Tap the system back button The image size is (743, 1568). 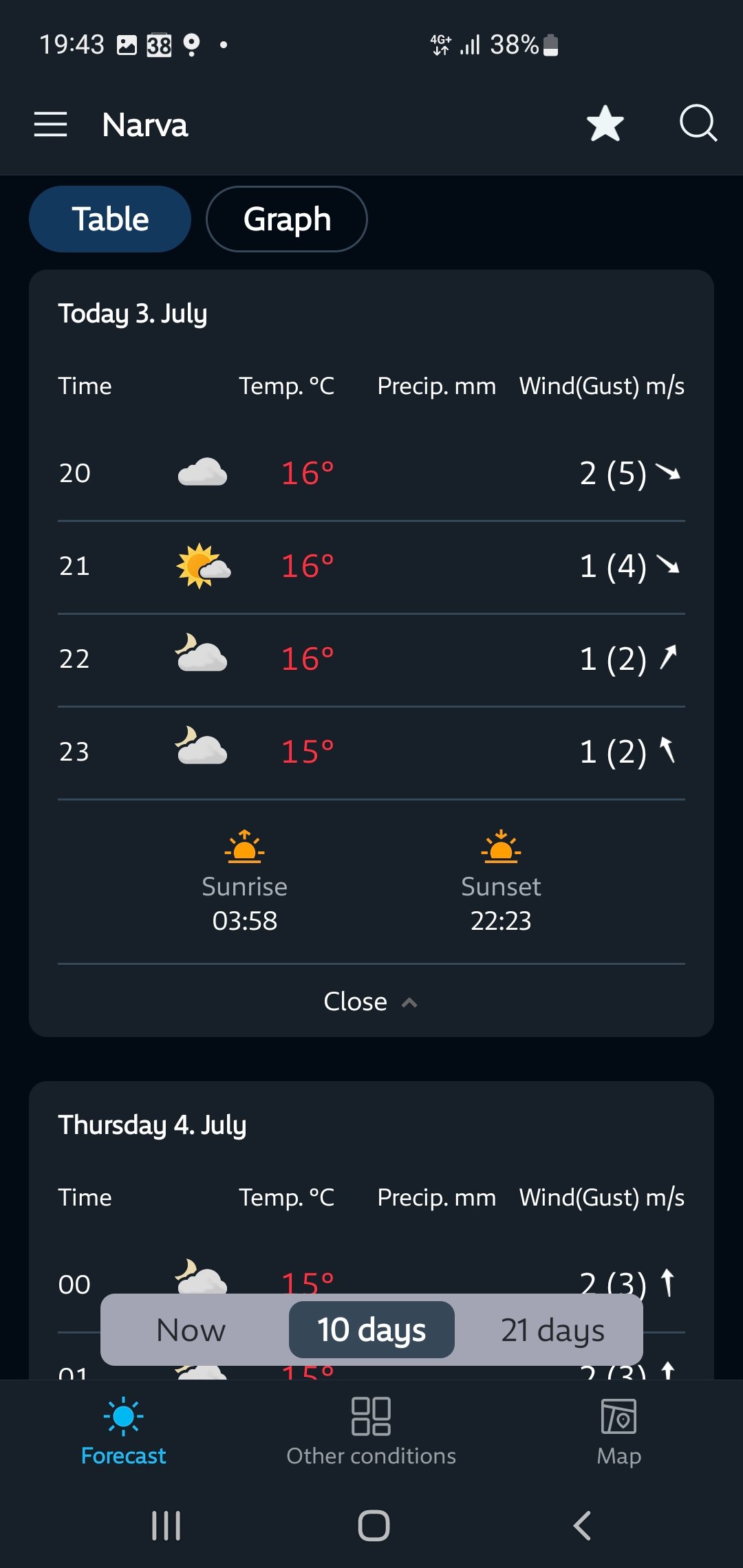[x=582, y=1525]
